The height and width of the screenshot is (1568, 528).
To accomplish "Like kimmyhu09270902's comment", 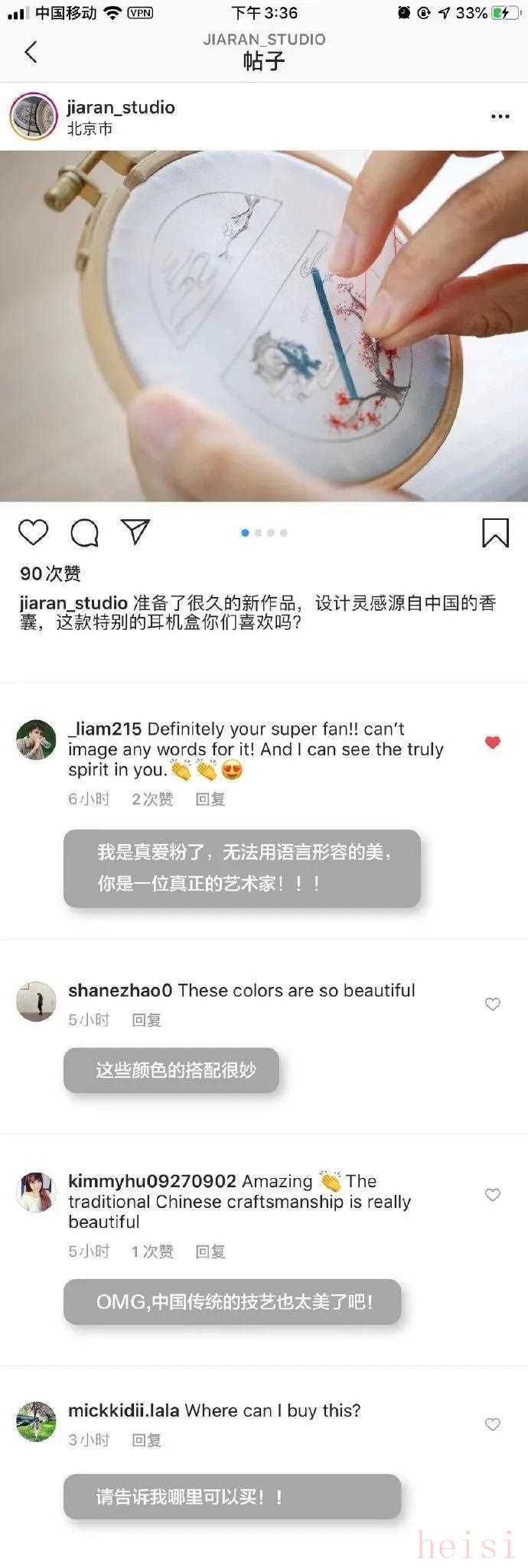I will [x=493, y=1195].
